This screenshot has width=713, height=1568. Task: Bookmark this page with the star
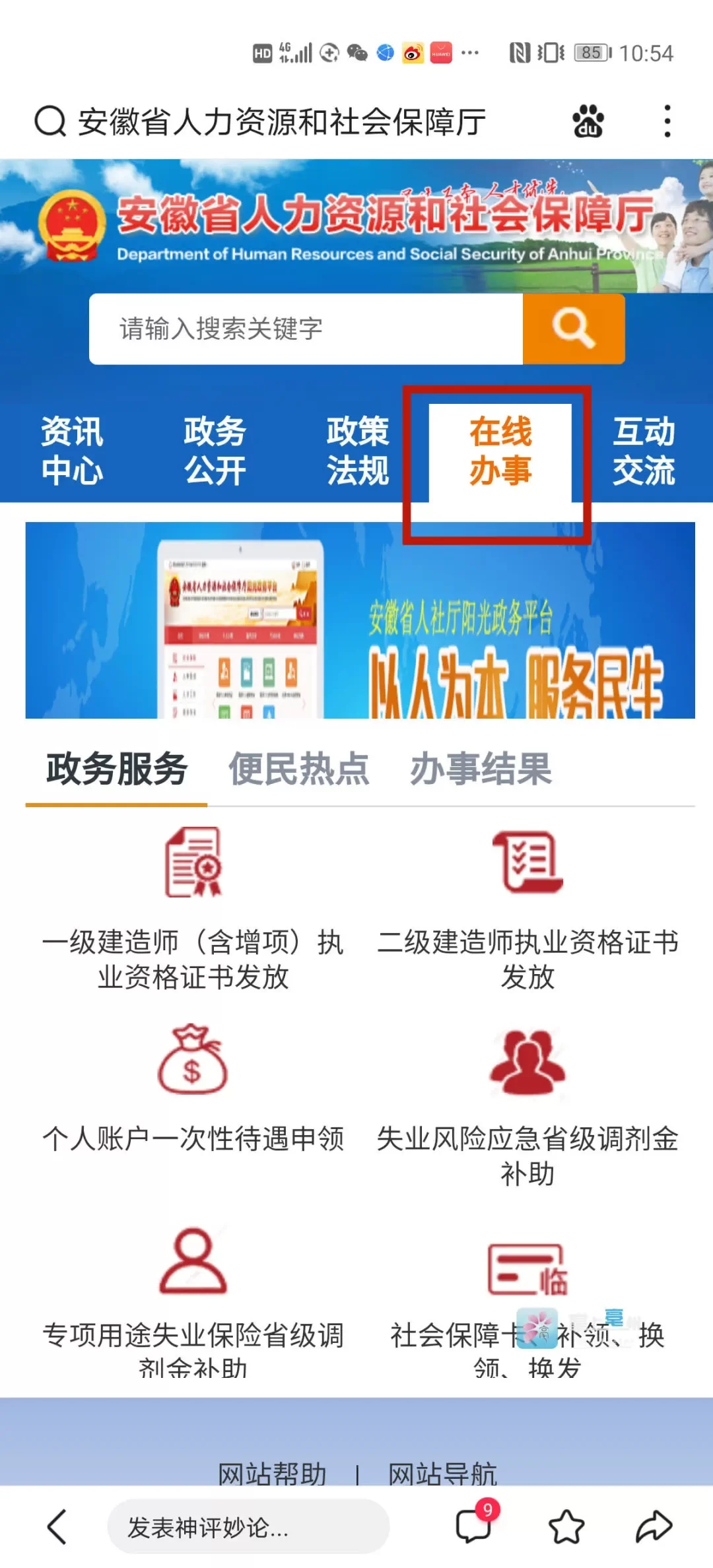coord(566,1527)
